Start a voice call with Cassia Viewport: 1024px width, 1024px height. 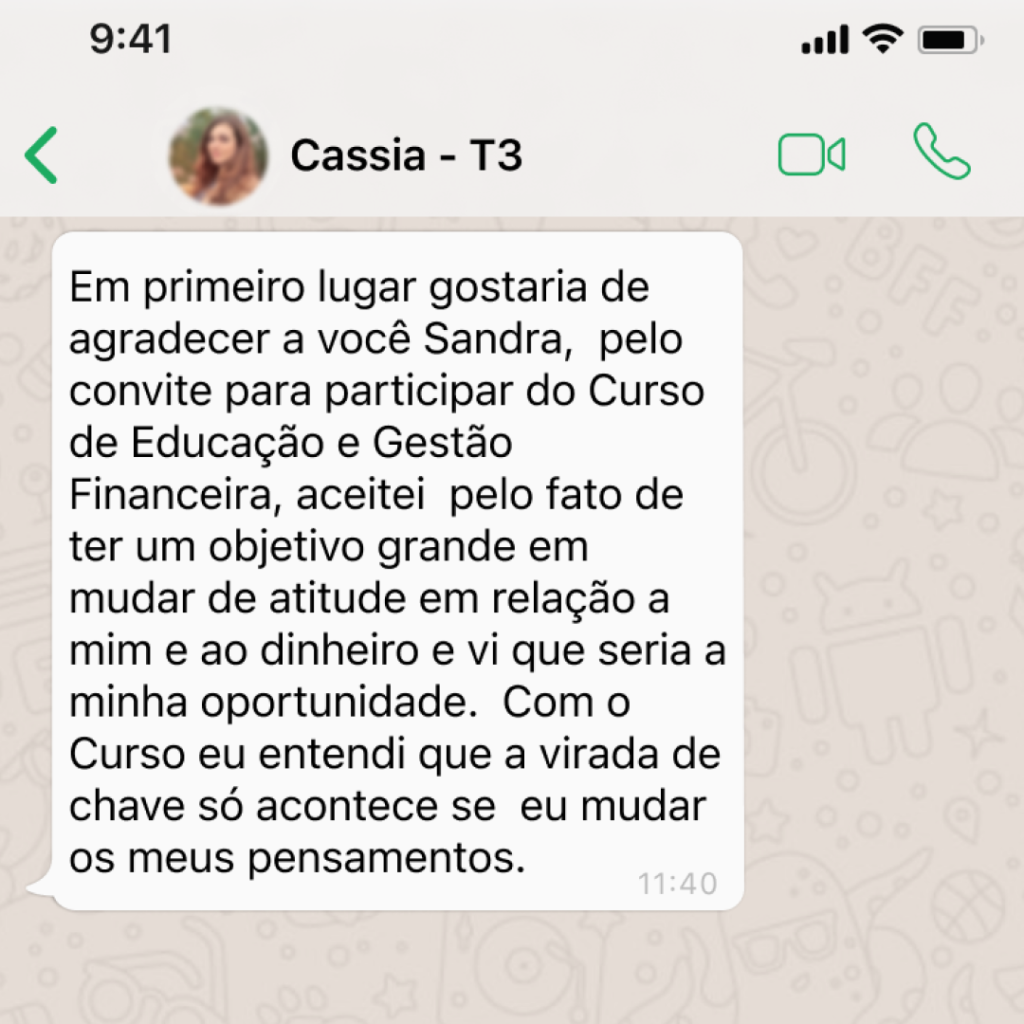(x=941, y=153)
